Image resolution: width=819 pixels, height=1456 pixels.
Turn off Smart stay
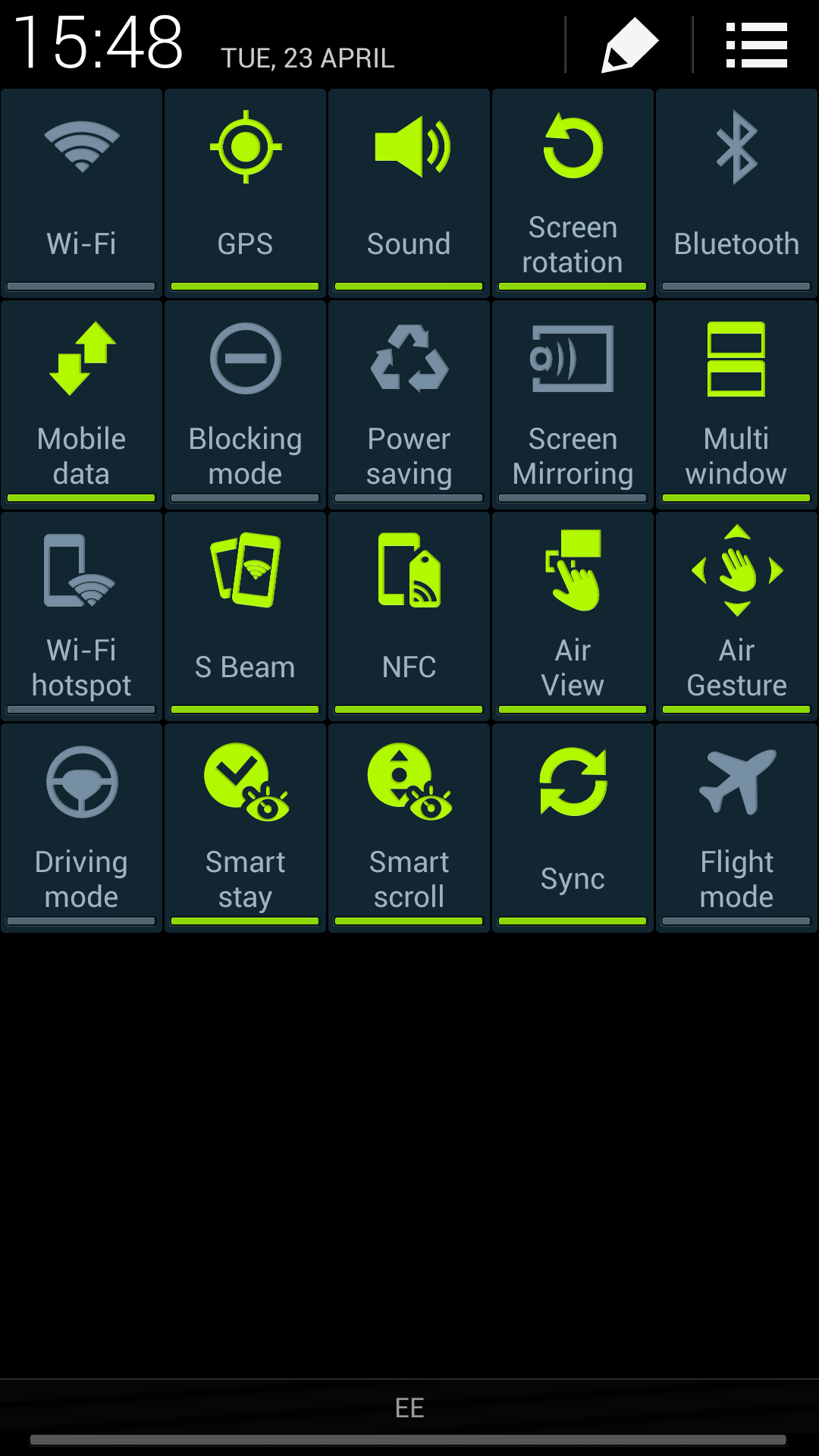point(246,827)
